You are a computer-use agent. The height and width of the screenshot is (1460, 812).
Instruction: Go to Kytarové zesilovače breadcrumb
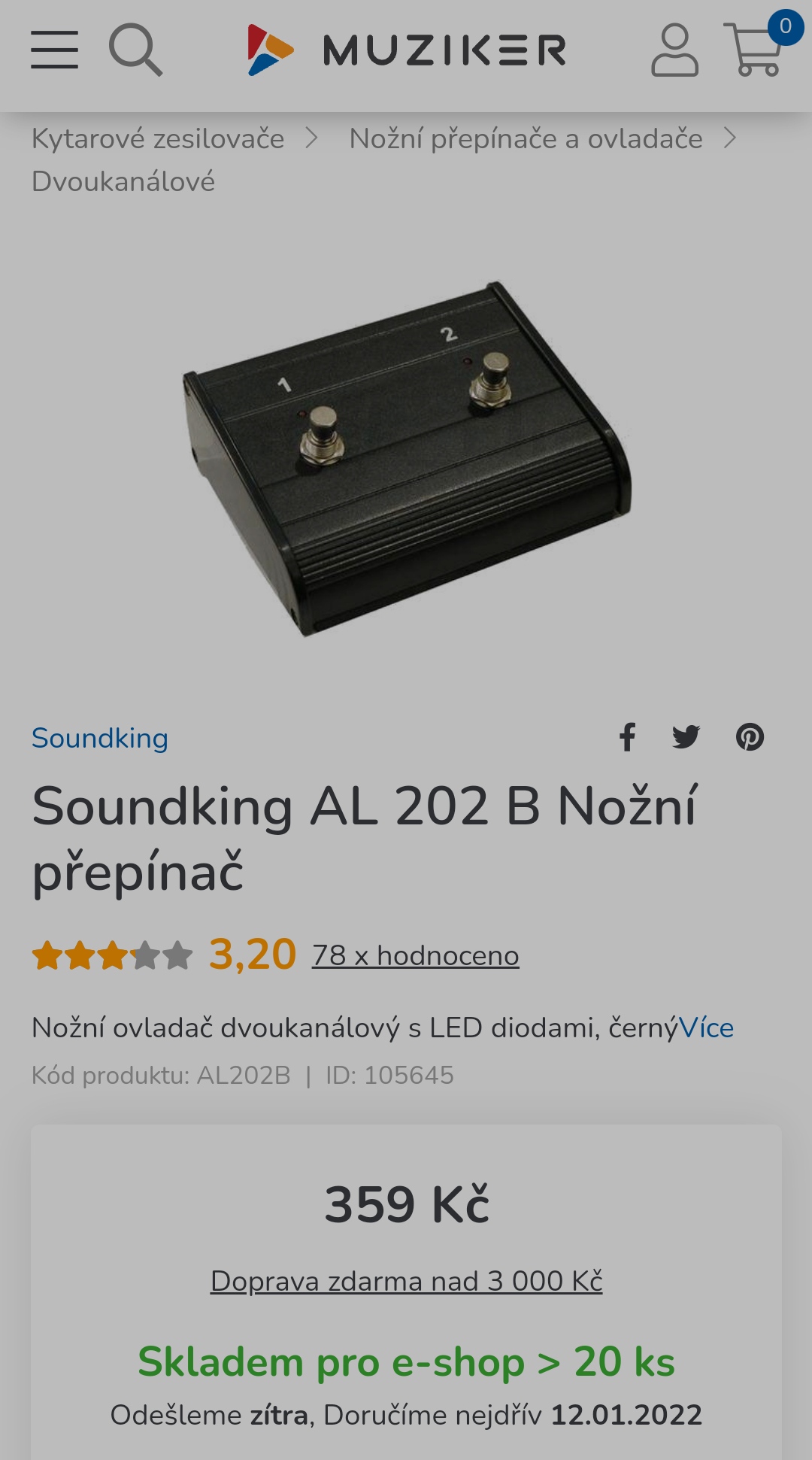coord(158,139)
